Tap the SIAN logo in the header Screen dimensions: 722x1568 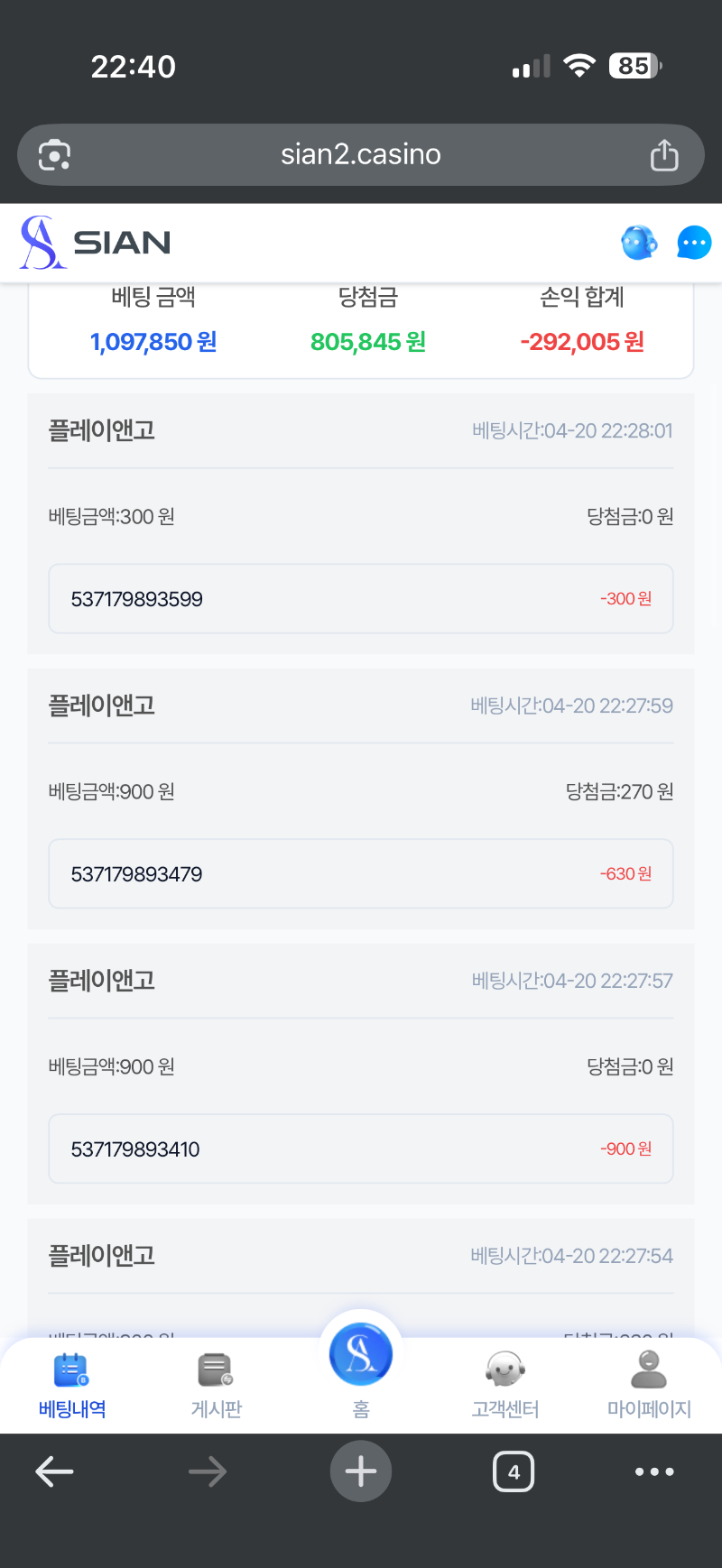(96, 243)
